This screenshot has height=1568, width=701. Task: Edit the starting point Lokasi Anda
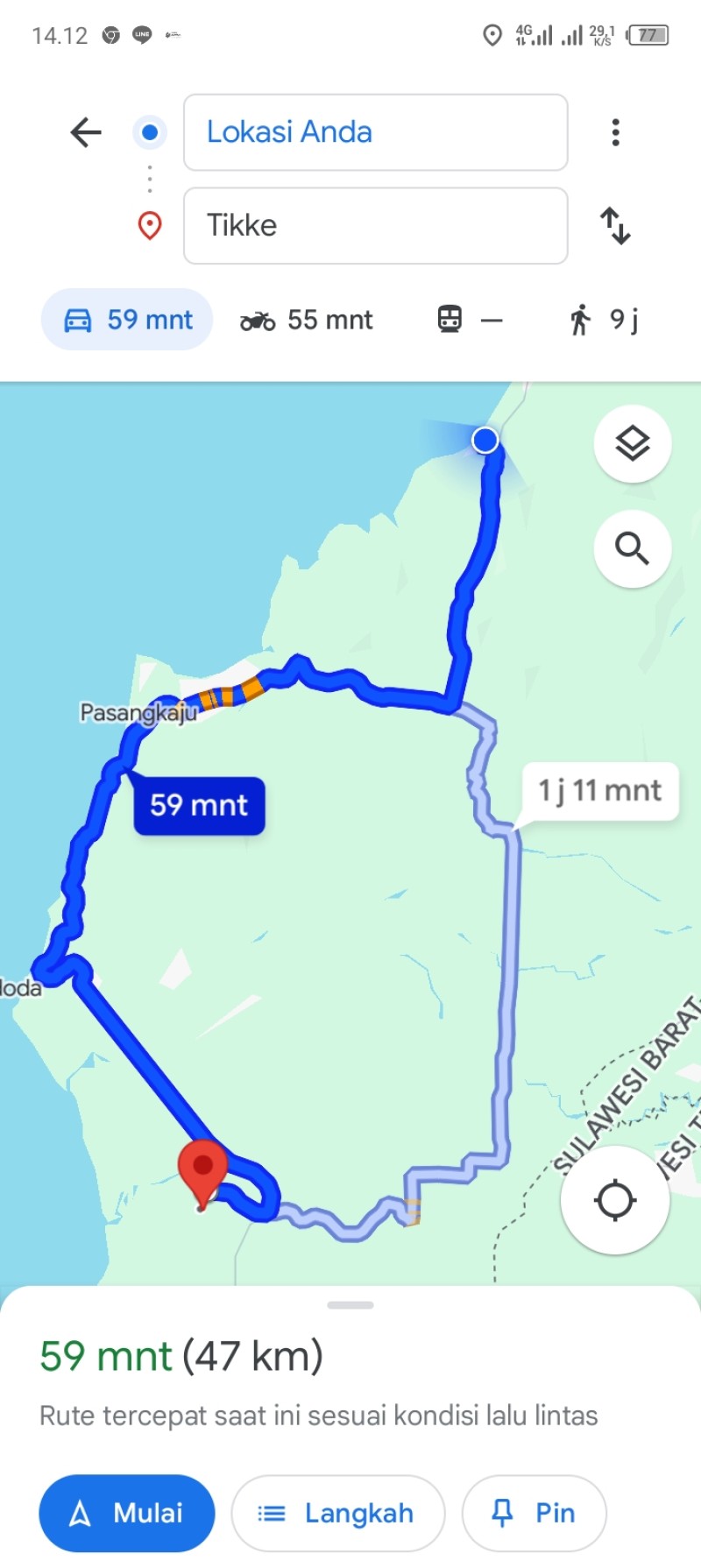tap(375, 132)
